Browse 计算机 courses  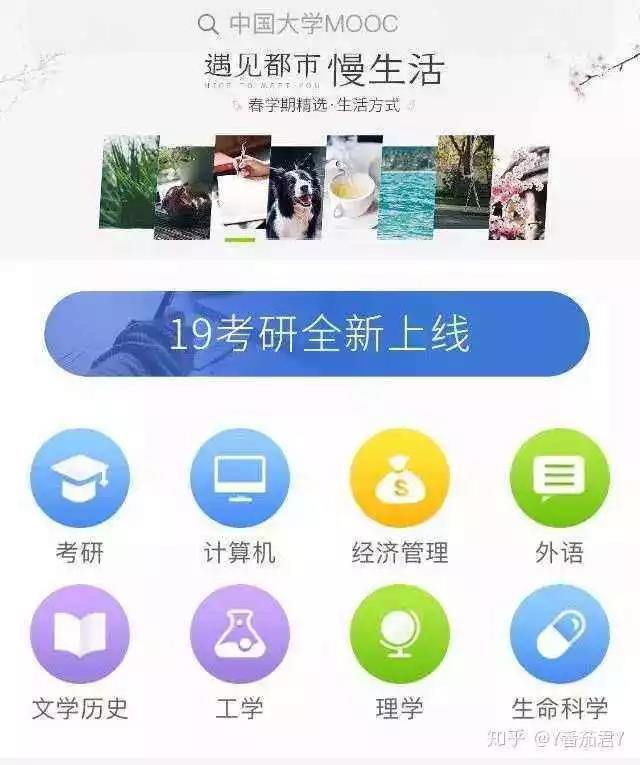point(240,478)
